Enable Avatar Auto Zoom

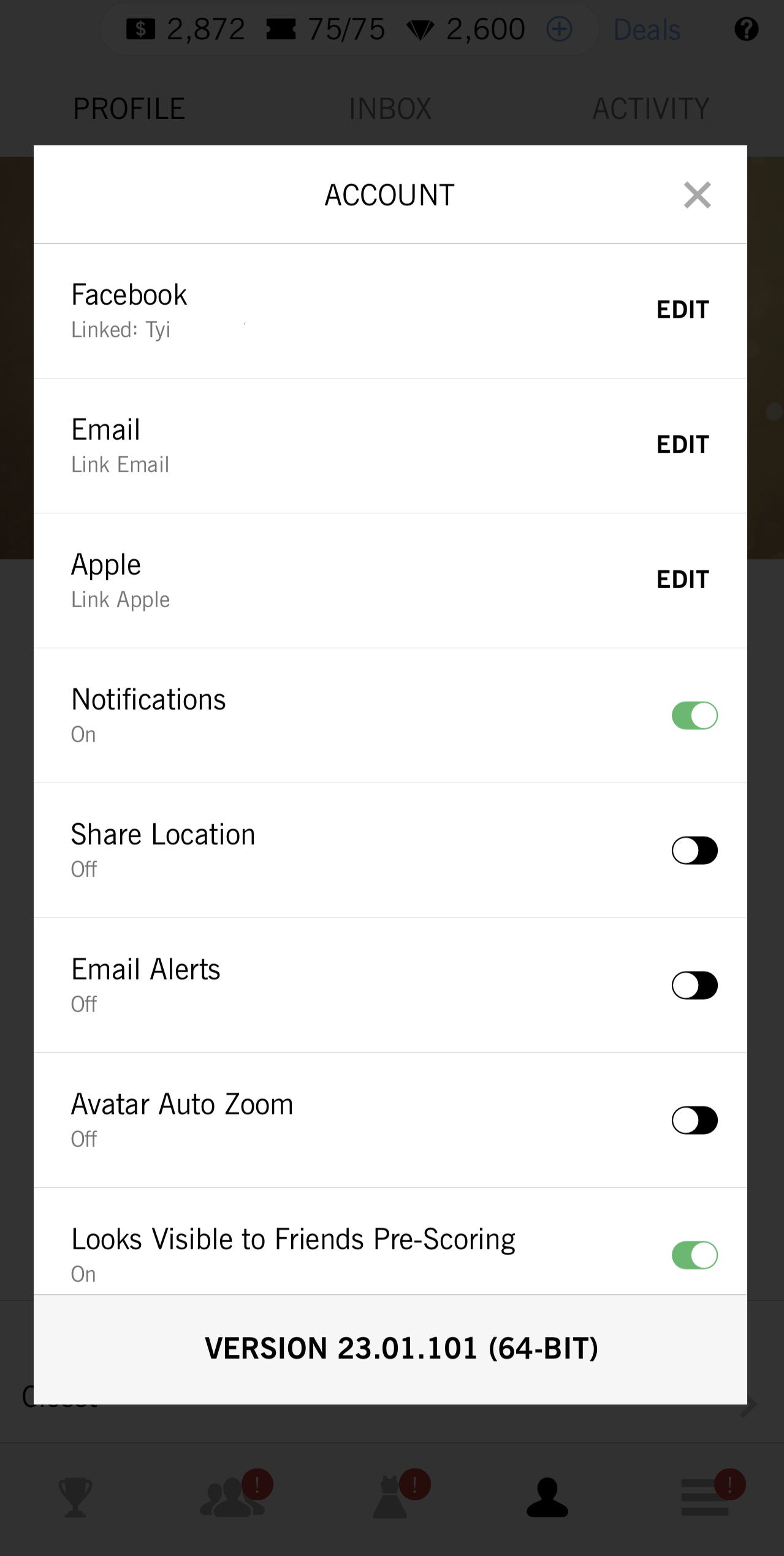coord(695,1121)
